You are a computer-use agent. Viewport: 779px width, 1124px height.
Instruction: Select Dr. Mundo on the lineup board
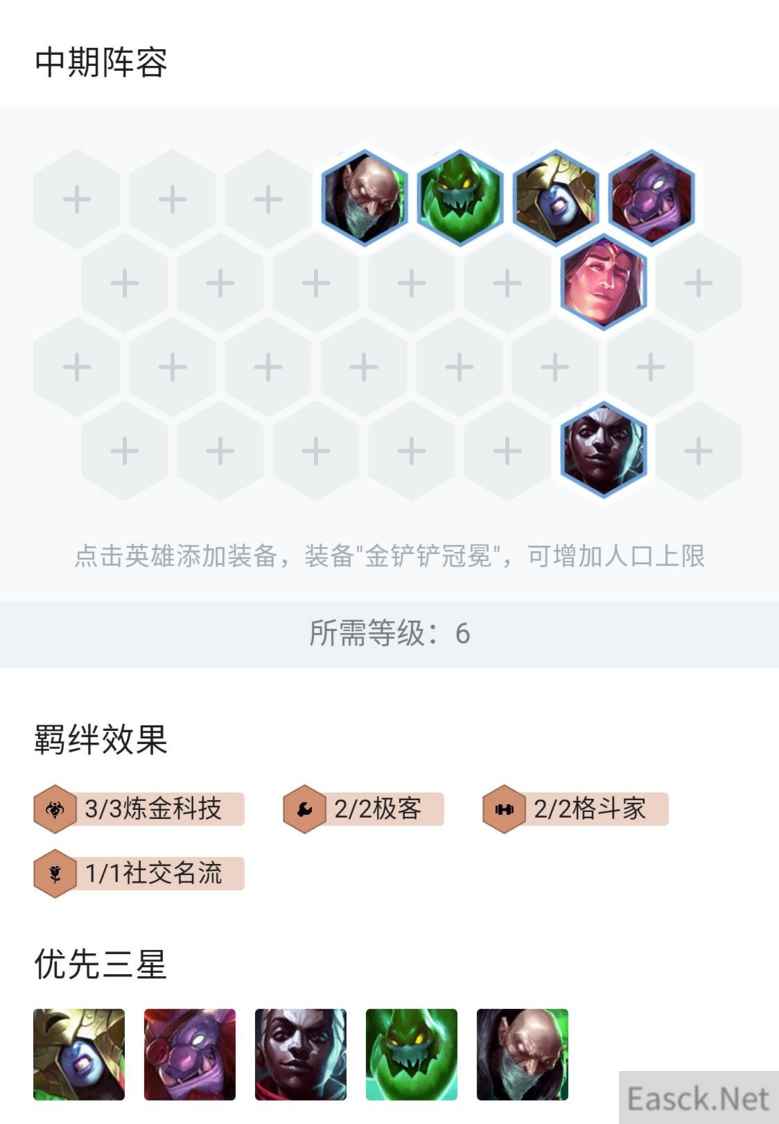pos(651,198)
